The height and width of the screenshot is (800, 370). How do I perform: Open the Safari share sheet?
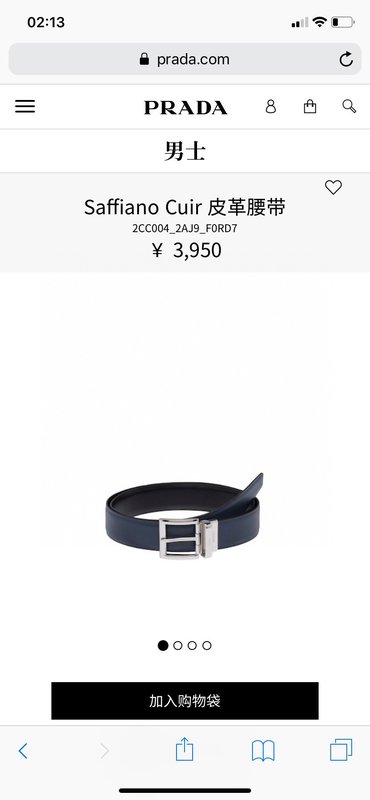click(184, 749)
